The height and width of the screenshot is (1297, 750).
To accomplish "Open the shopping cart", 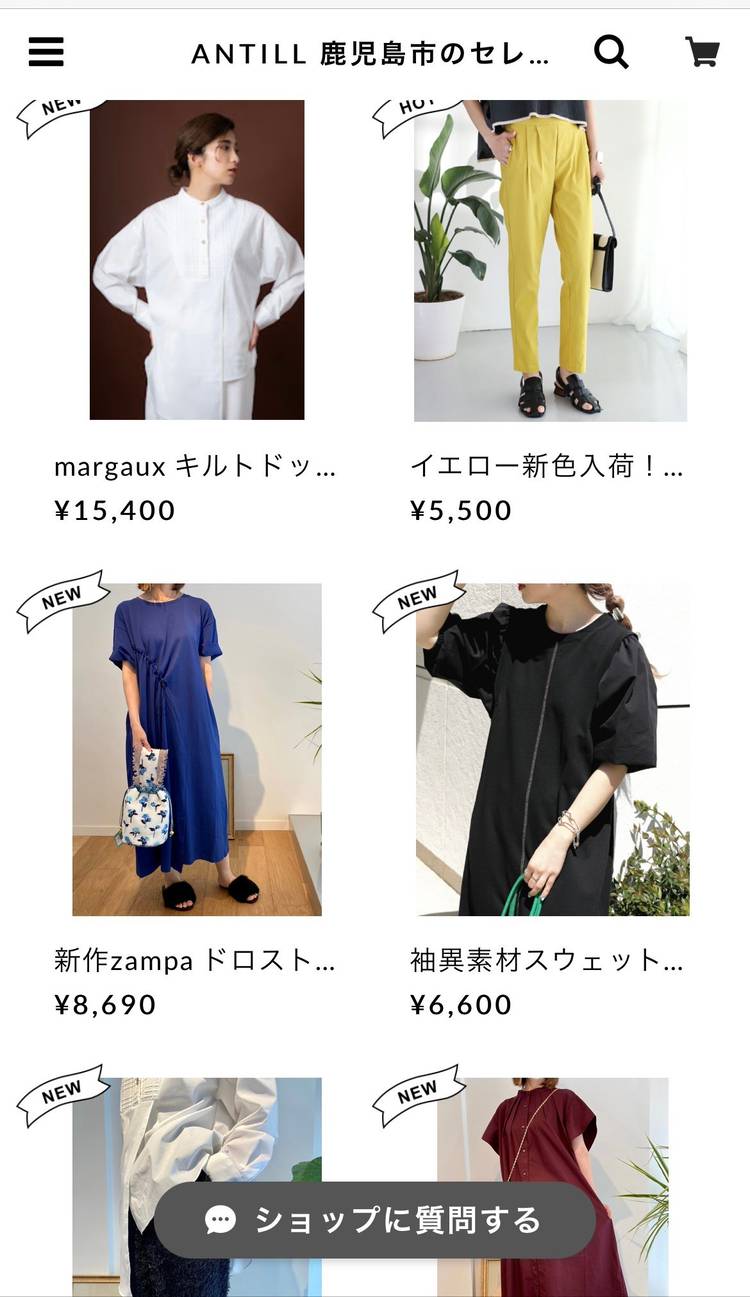I will tap(702, 51).
